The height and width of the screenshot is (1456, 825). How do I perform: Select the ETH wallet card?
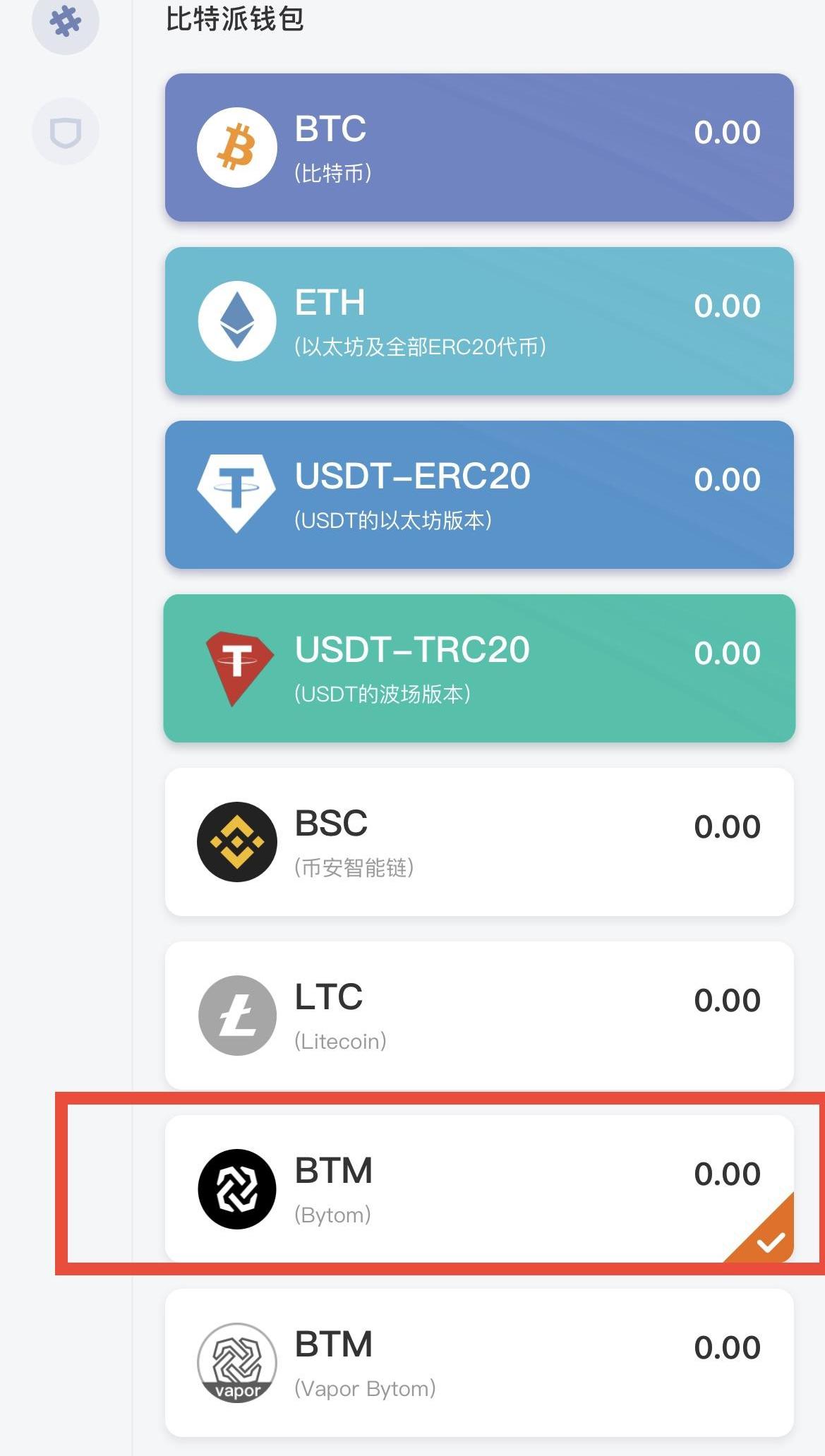pos(479,321)
